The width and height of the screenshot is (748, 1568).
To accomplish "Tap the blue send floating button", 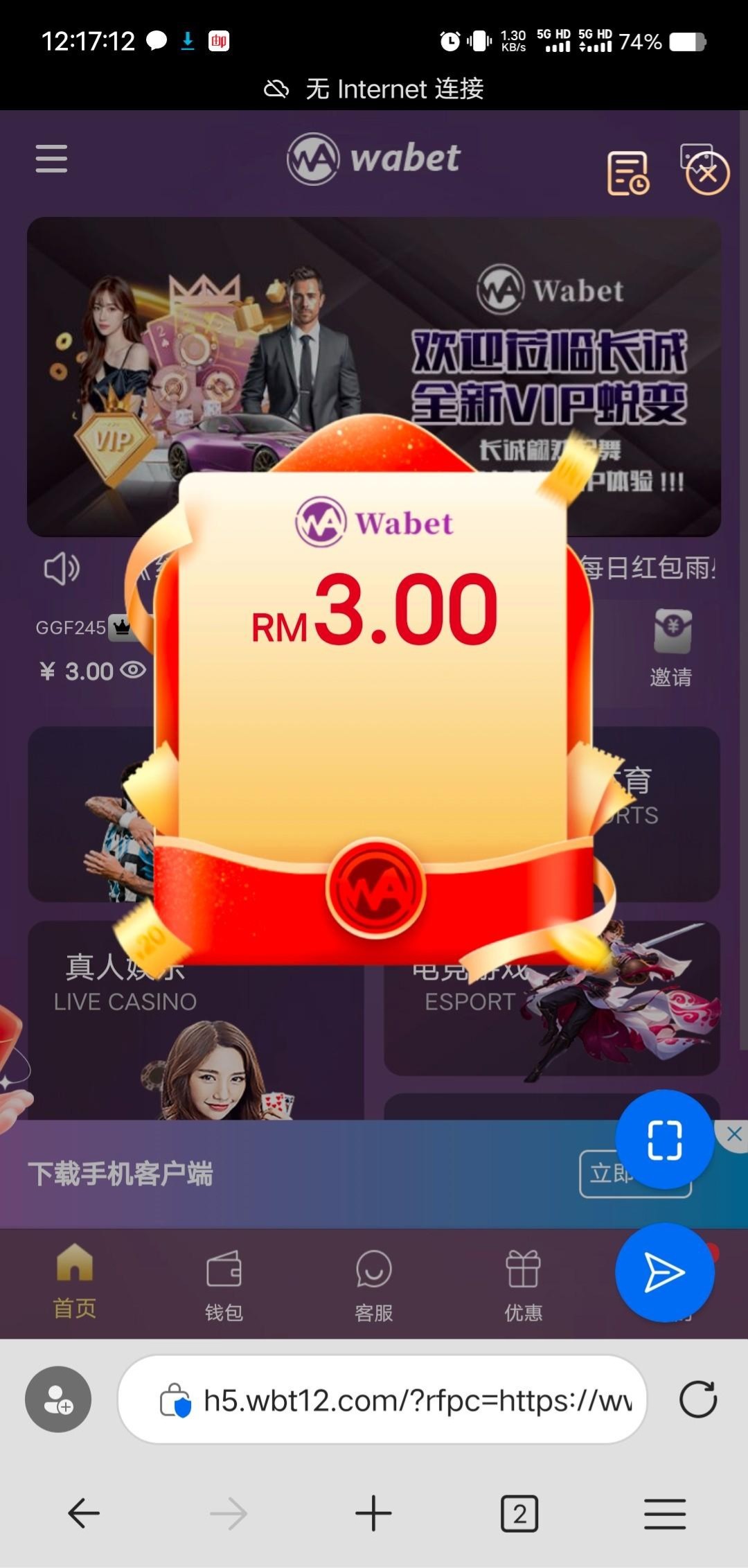I will click(x=664, y=1272).
